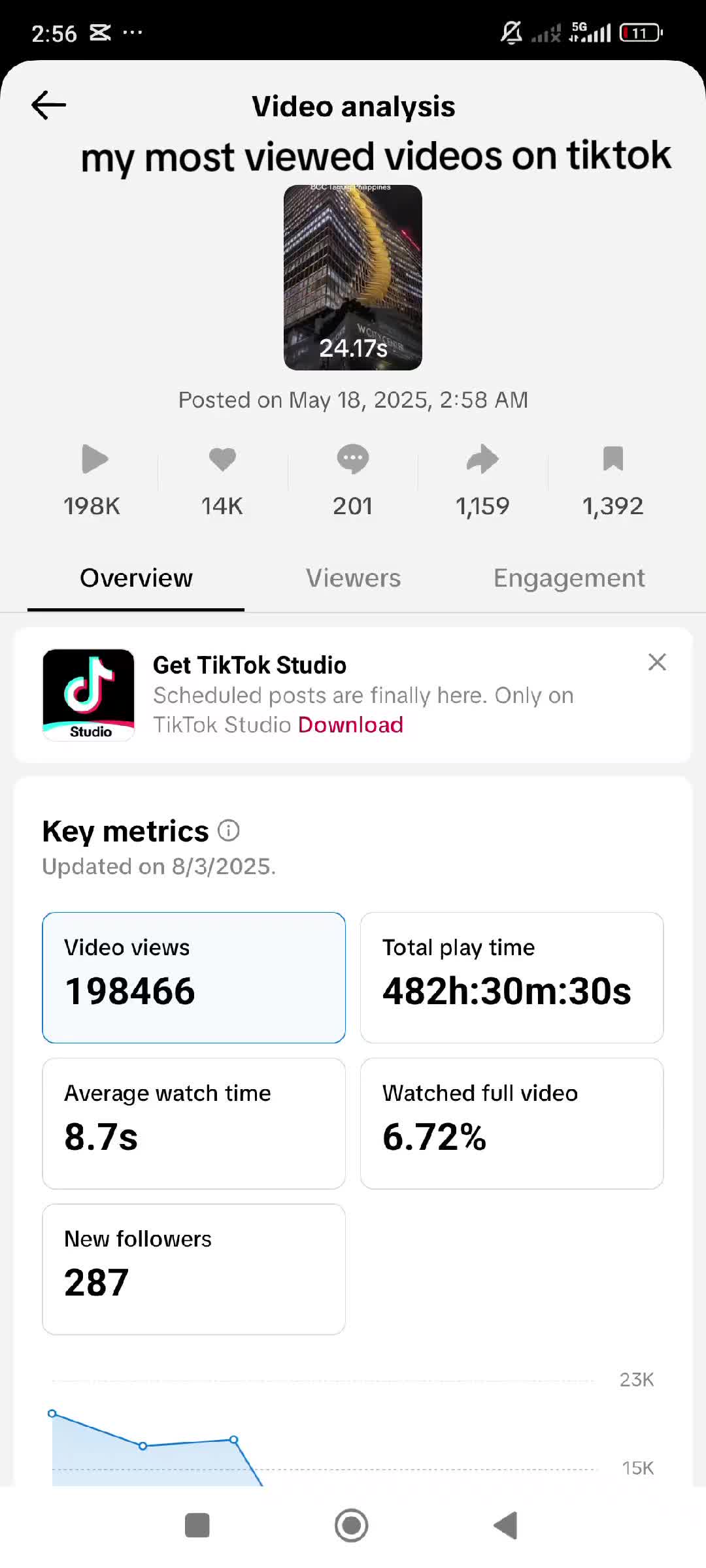706x1568 pixels.
Task: Tap the share arrow icon showing 1,159
Action: (482, 459)
